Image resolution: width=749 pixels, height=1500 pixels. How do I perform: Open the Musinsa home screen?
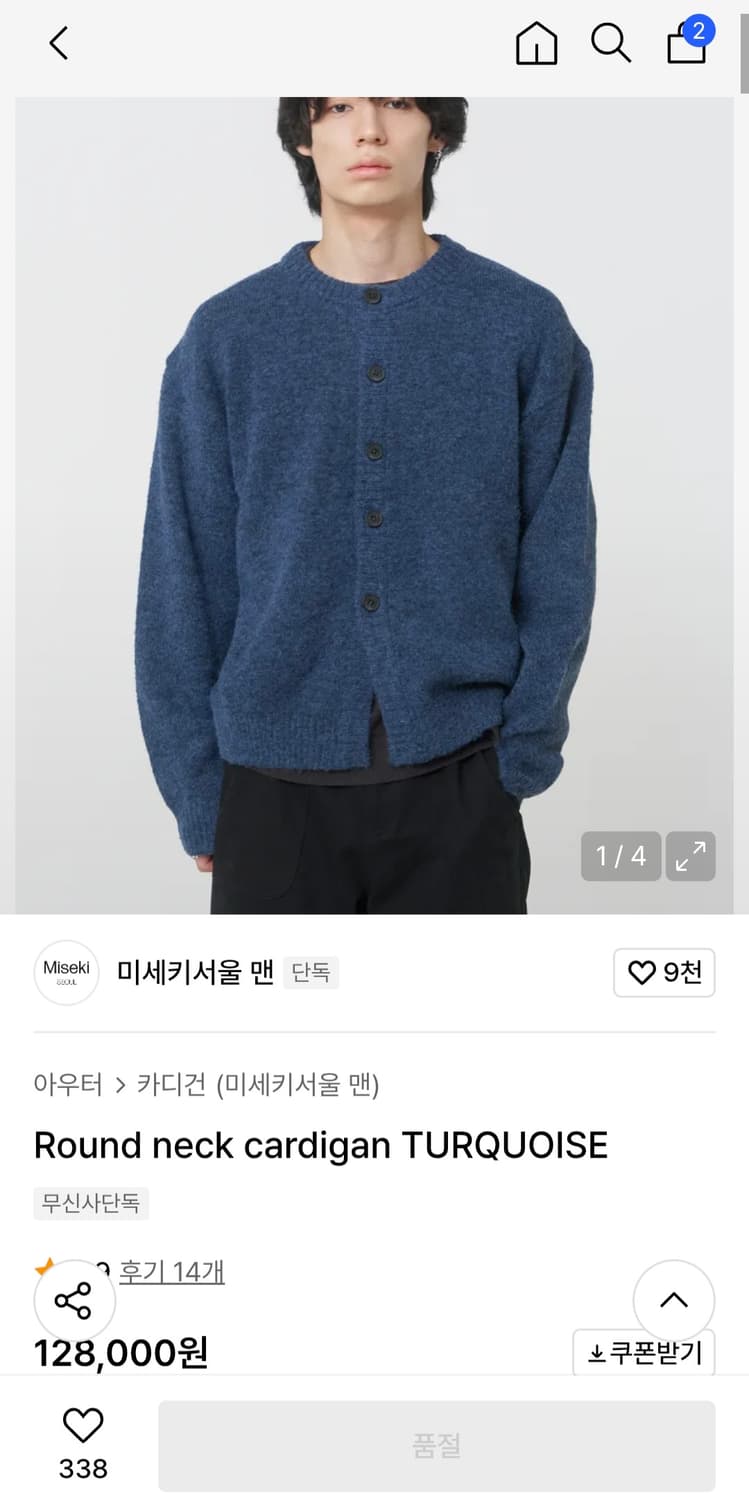[536, 44]
